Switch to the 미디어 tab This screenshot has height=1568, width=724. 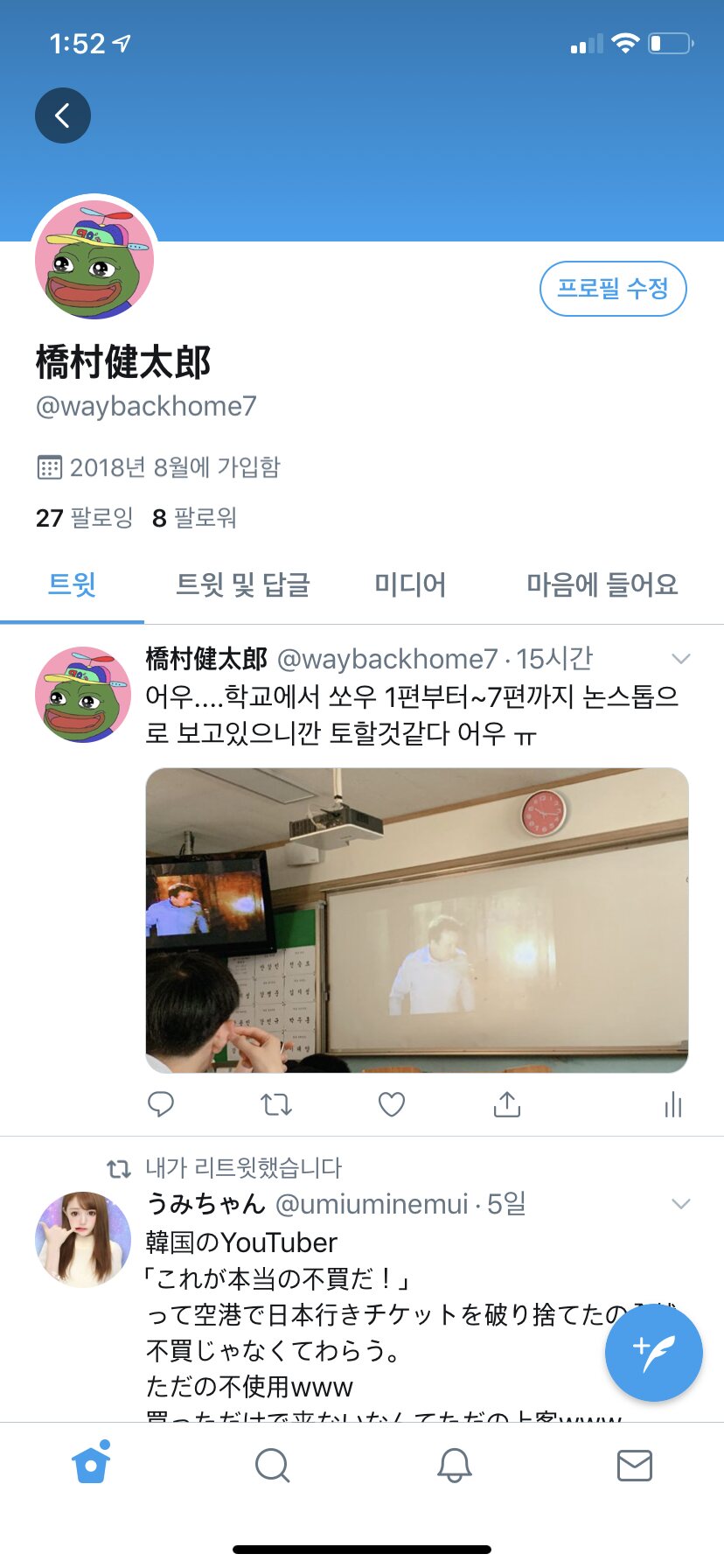(x=410, y=584)
